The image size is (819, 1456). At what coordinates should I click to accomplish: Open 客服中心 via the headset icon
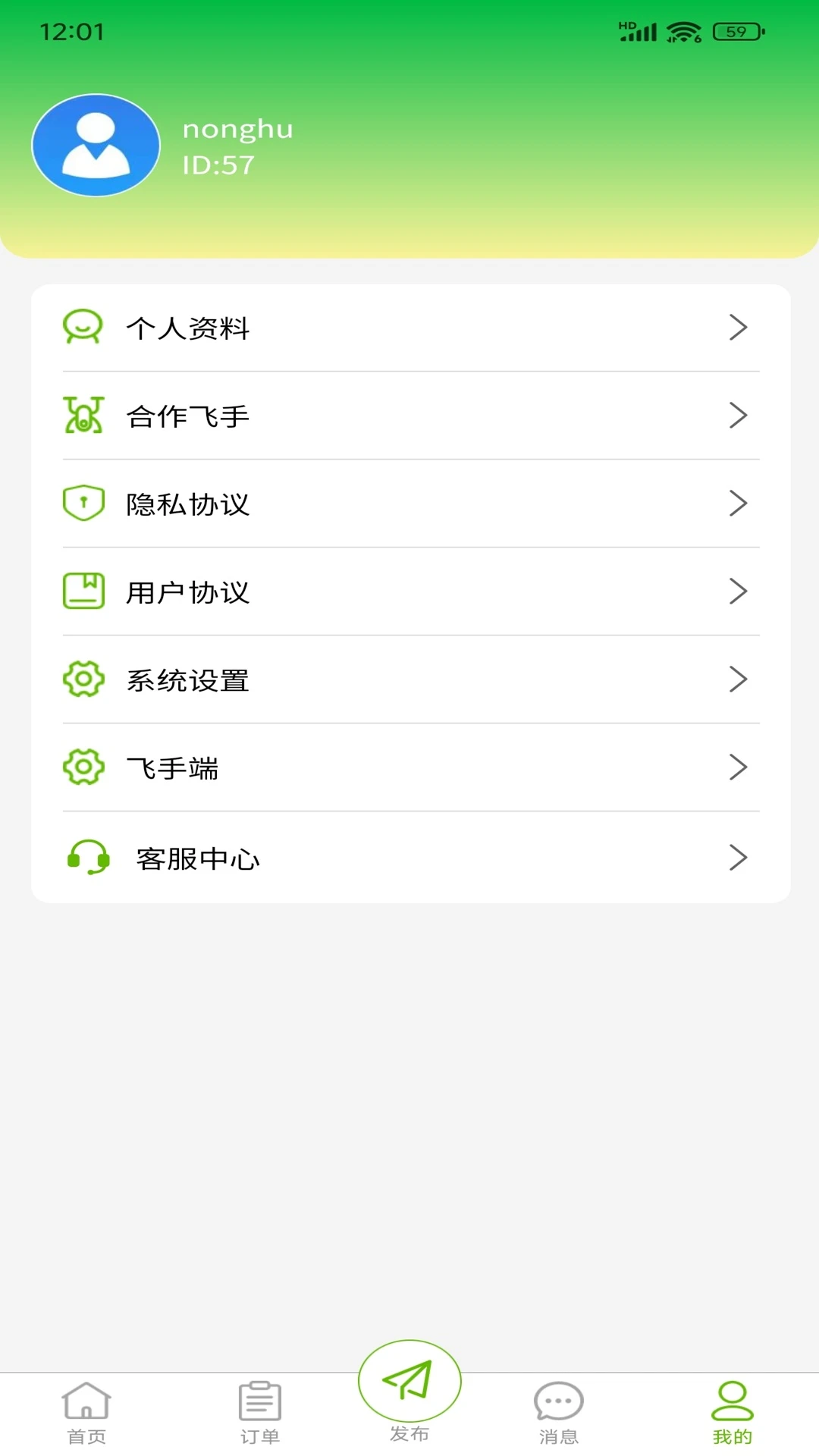click(x=86, y=858)
